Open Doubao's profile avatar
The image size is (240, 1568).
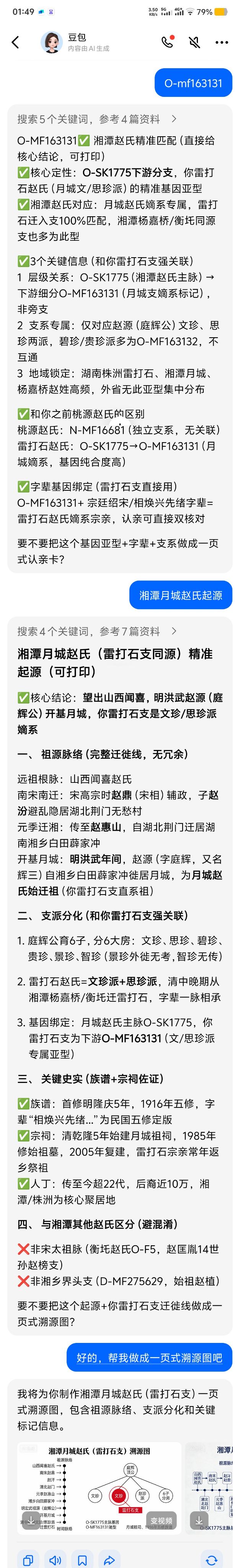click(x=52, y=42)
